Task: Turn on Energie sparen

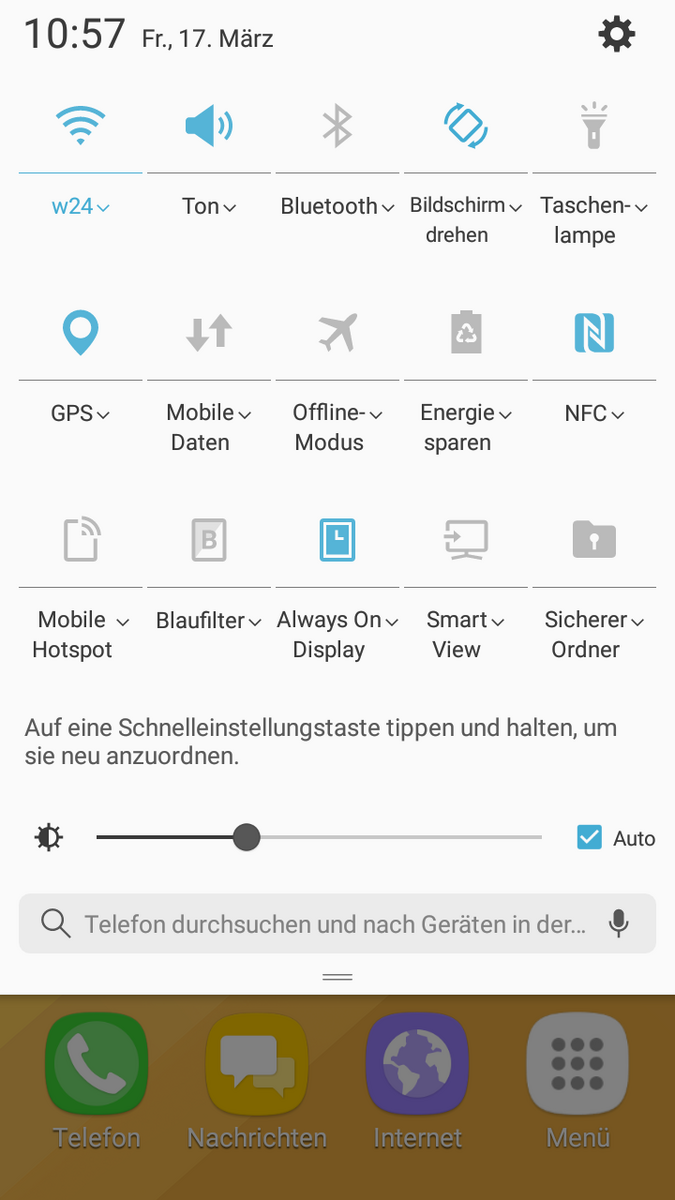Action: click(x=465, y=332)
